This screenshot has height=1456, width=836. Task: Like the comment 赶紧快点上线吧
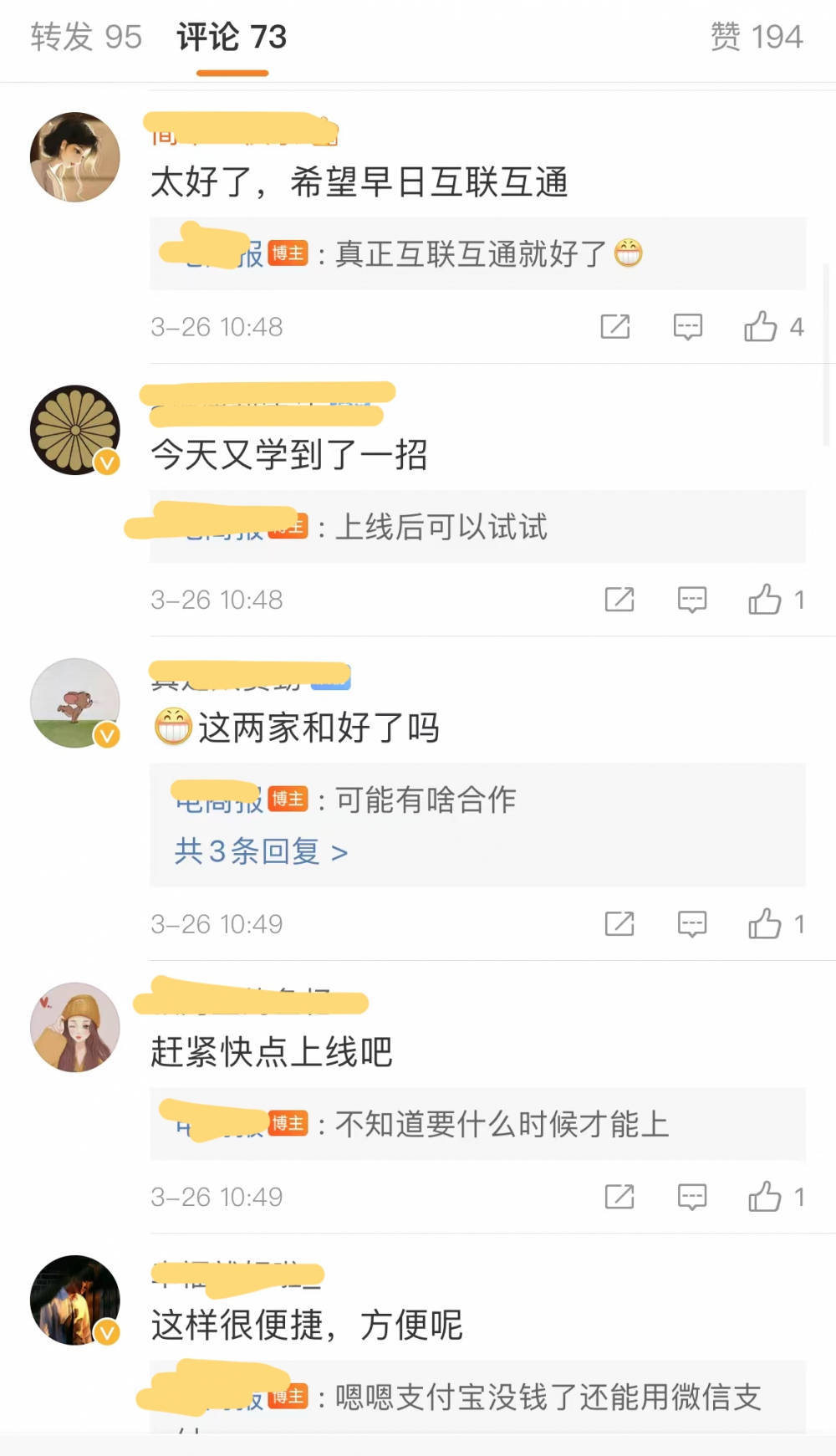(x=765, y=1197)
